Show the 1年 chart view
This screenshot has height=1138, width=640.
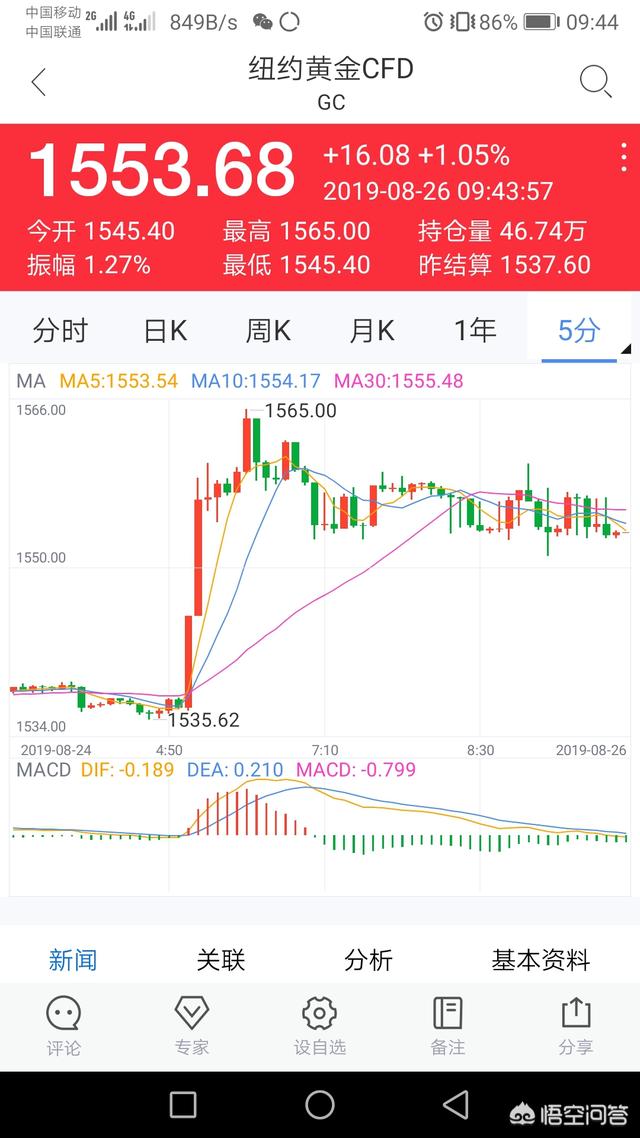[x=475, y=331]
